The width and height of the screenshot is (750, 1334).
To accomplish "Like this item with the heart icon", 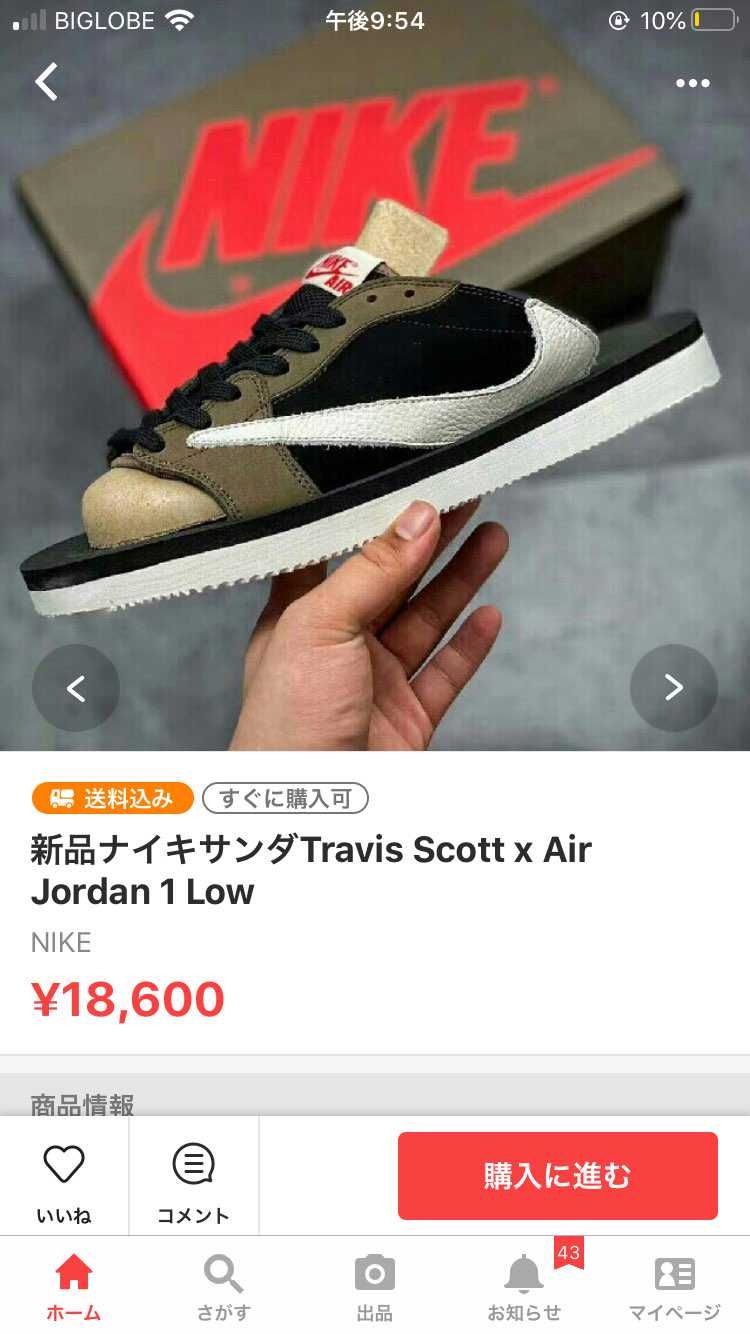I will tap(64, 1176).
